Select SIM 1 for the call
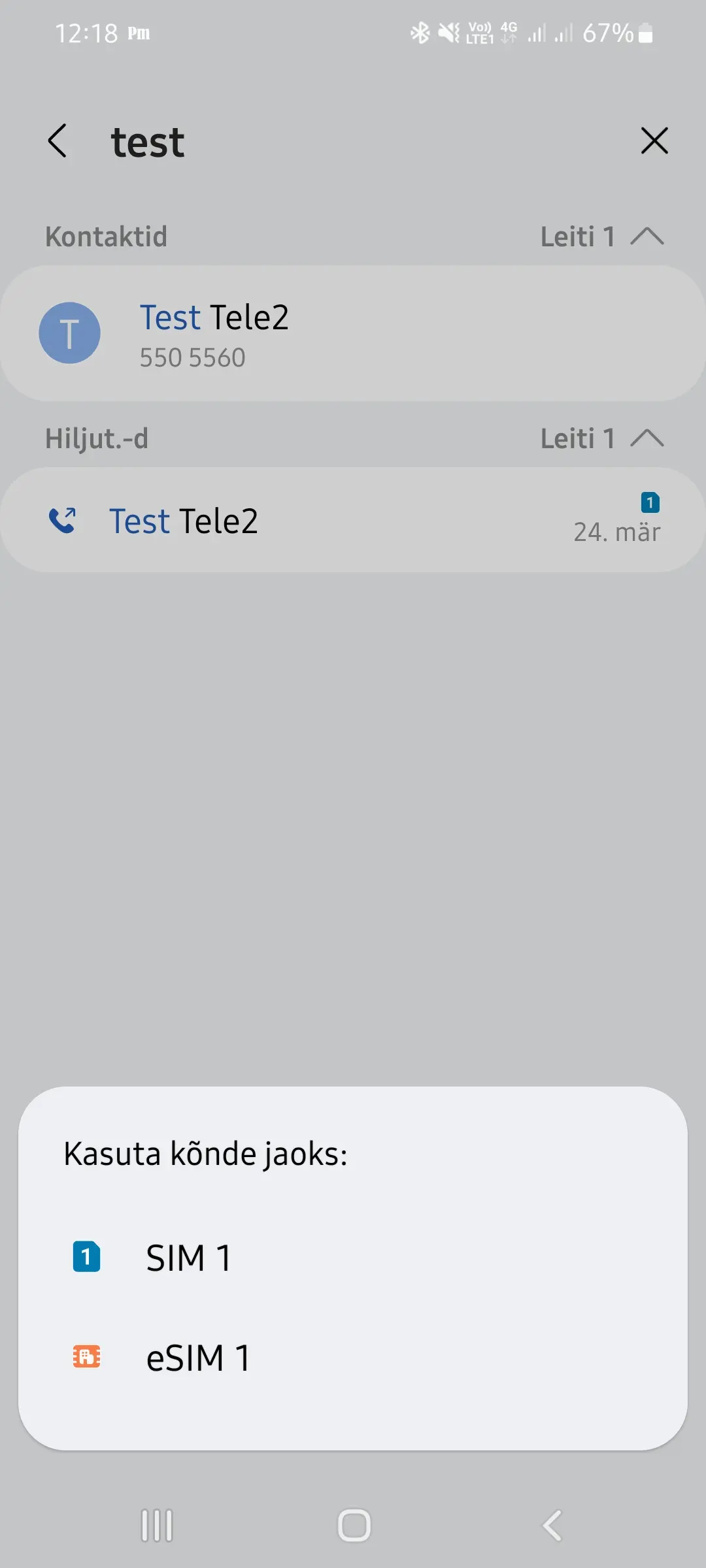 coord(352,1257)
